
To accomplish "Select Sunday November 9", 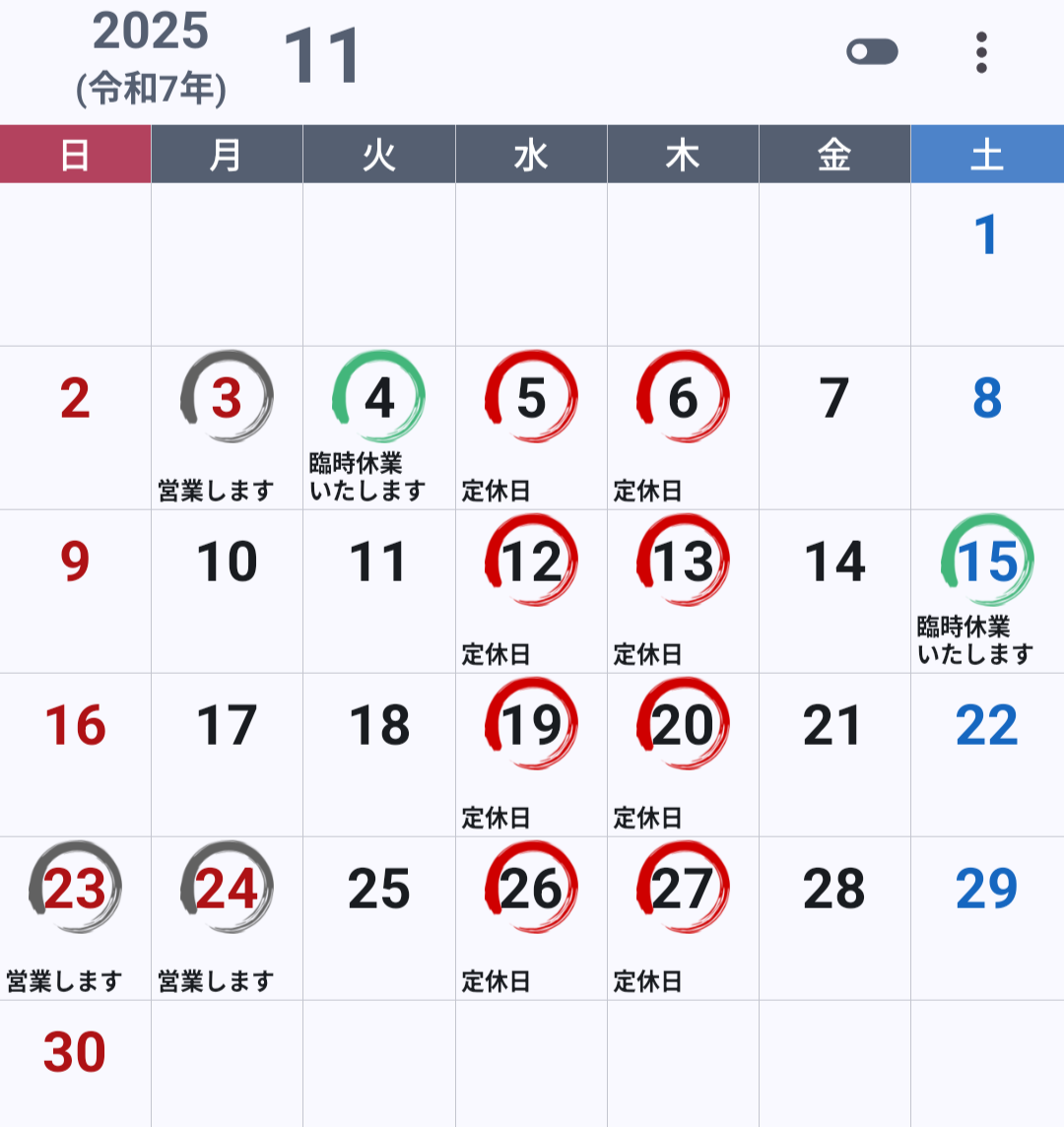I will [75, 590].
